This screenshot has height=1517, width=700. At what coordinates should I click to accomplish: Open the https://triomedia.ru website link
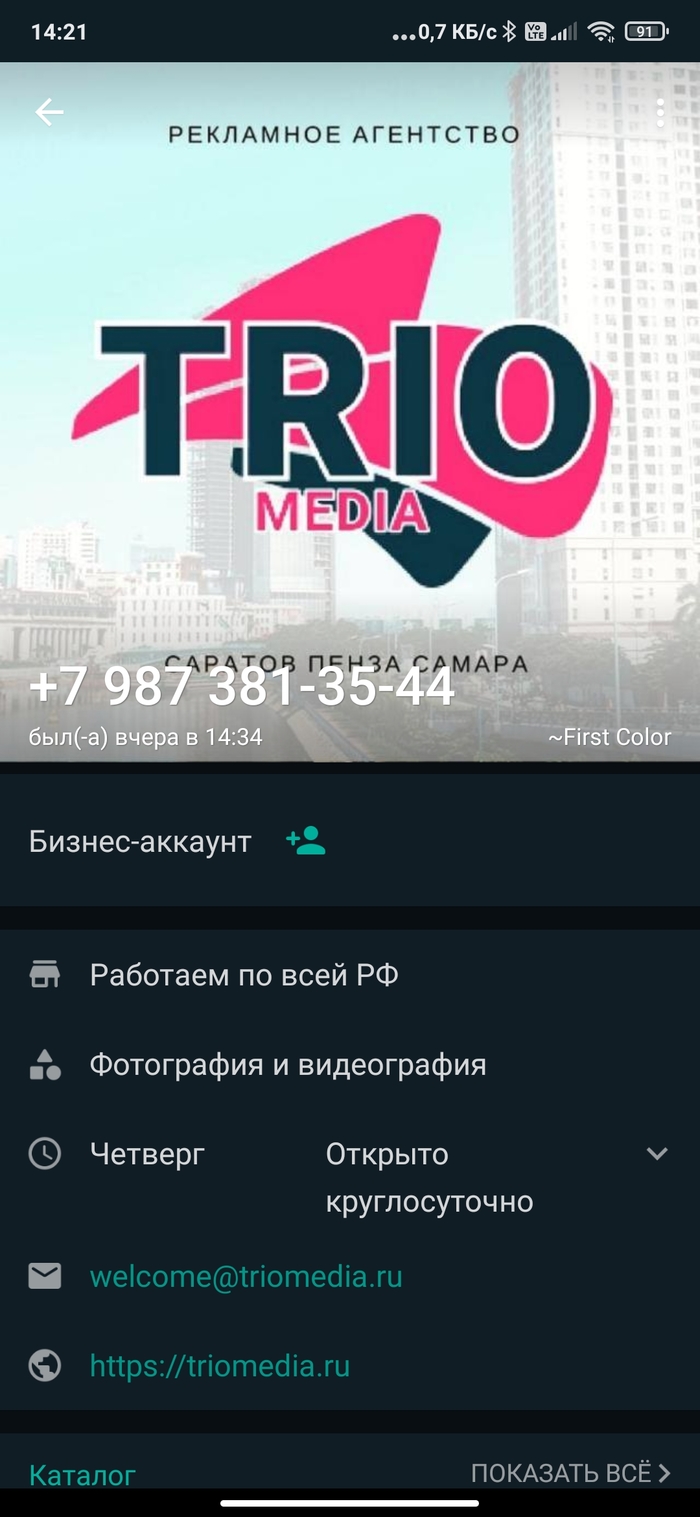click(x=220, y=1366)
